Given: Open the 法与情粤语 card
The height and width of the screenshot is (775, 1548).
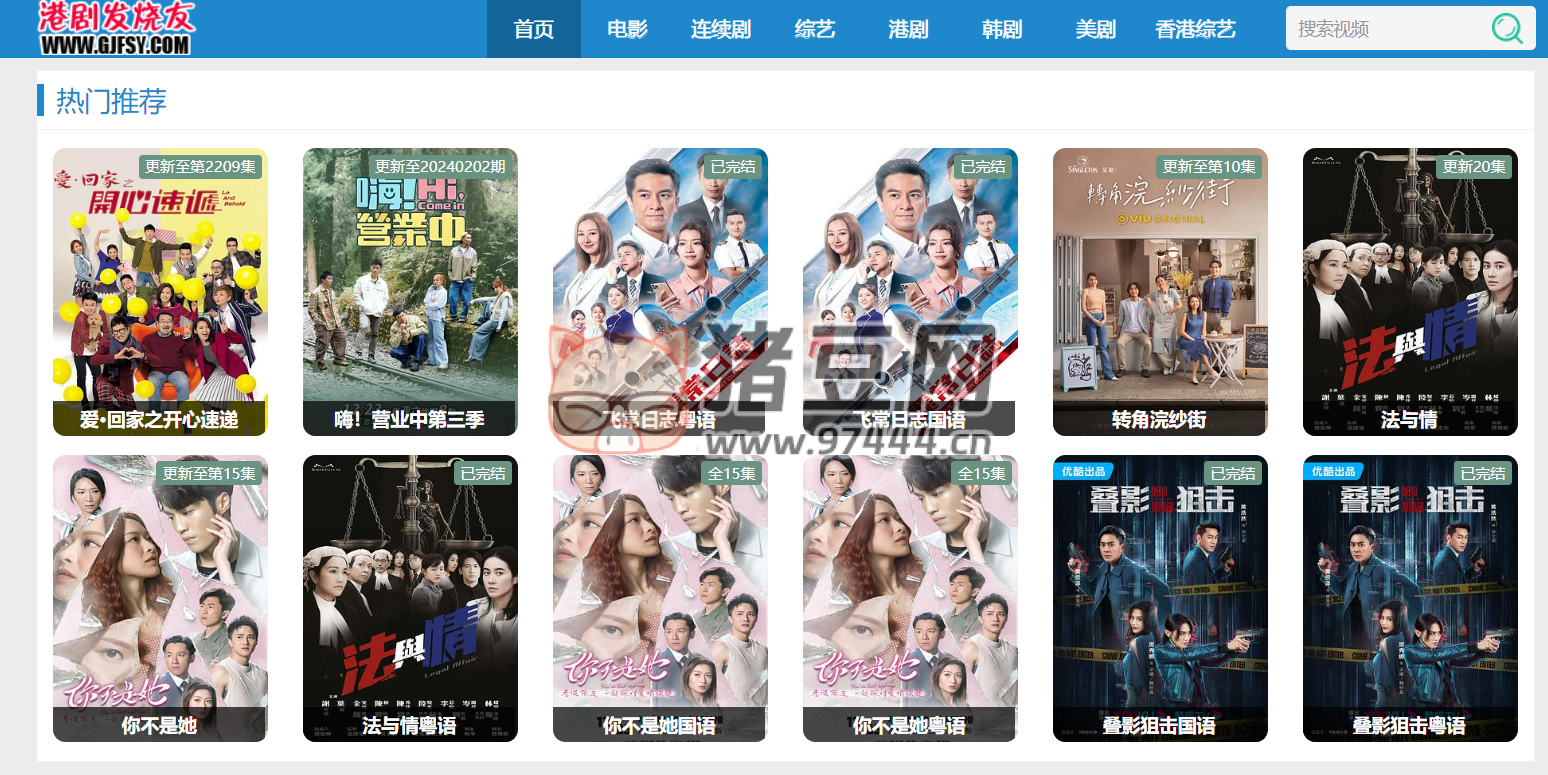Looking at the screenshot, I should tap(410, 598).
